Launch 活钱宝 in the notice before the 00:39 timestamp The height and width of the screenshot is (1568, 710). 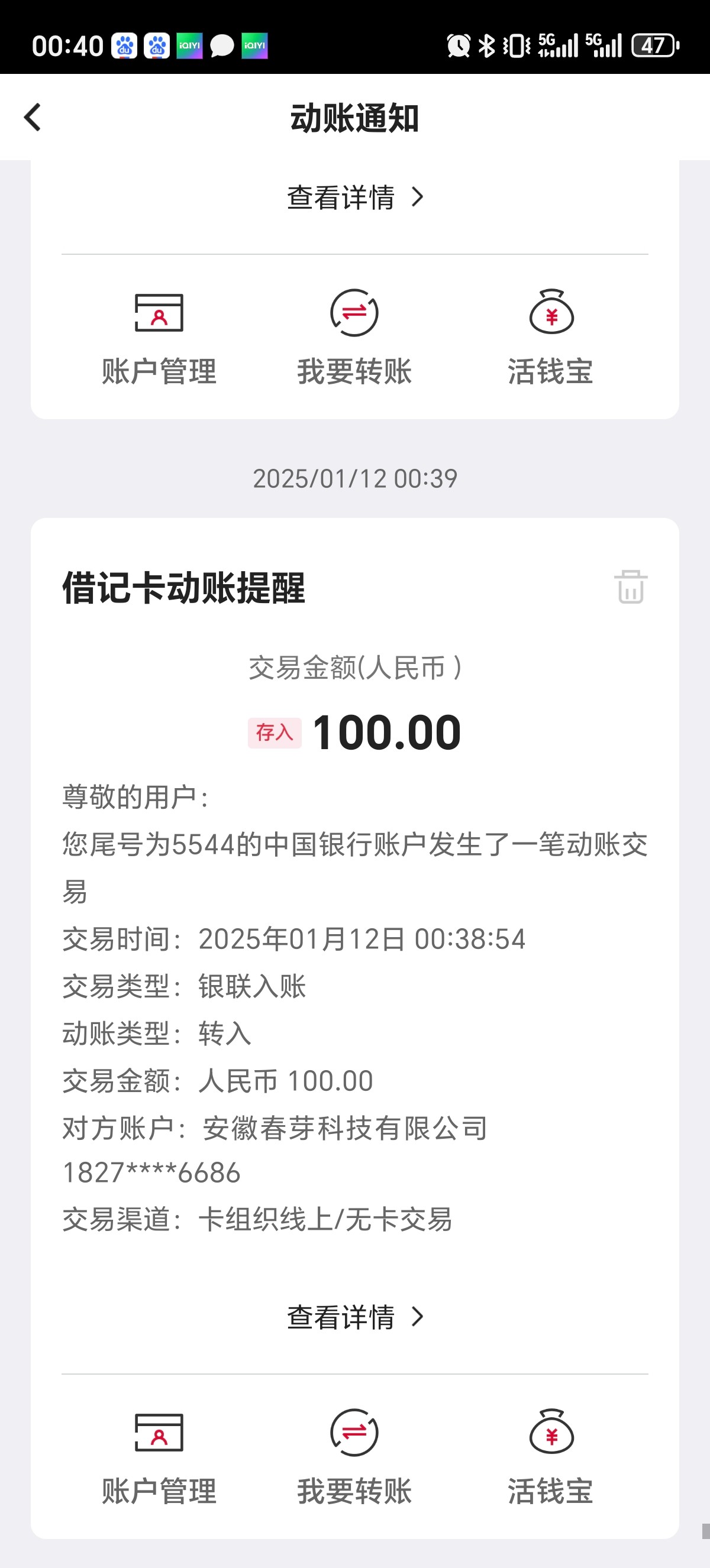tap(551, 336)
